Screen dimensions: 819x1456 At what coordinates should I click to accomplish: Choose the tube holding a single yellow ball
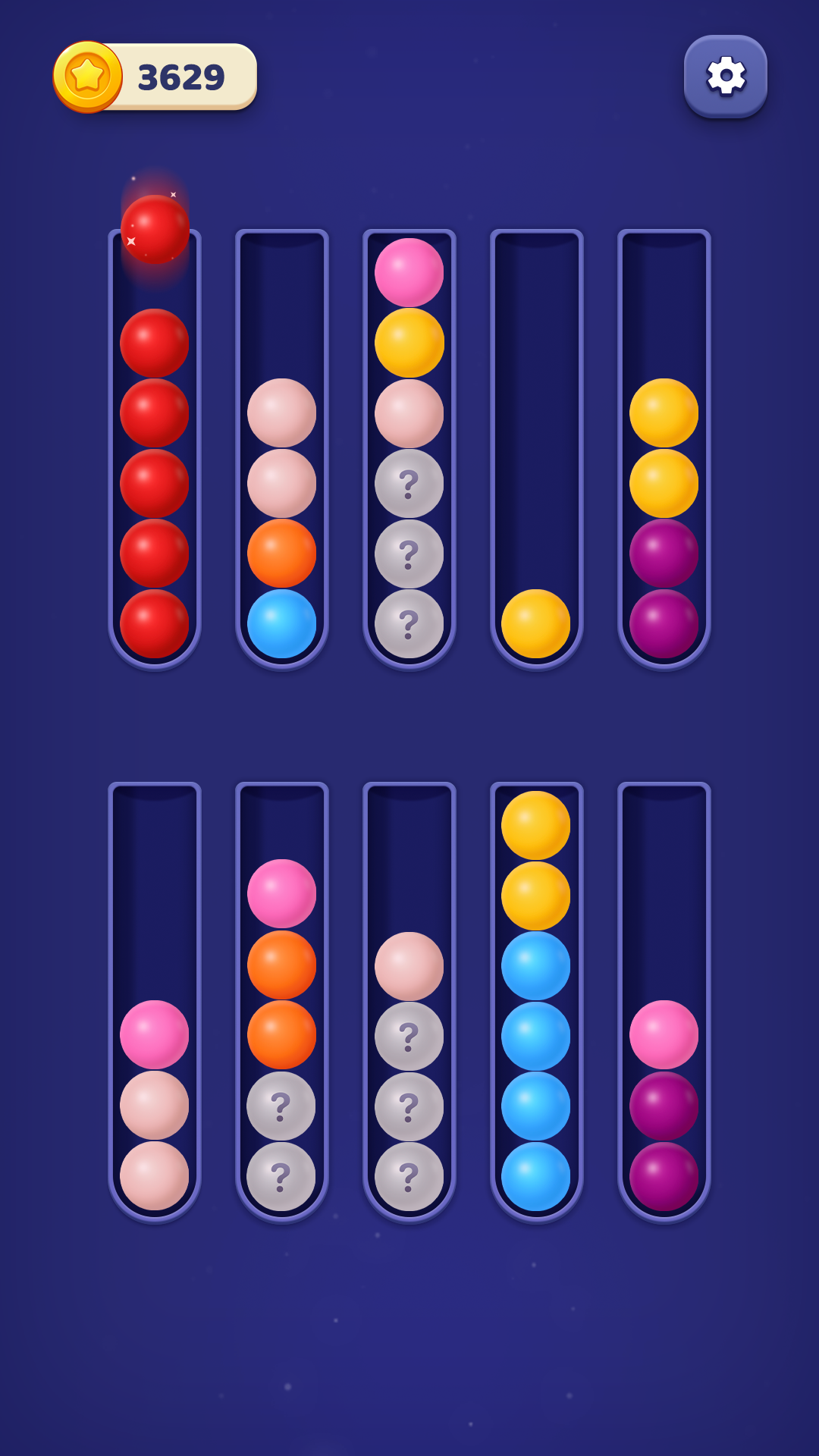click(x=537, y=449)
